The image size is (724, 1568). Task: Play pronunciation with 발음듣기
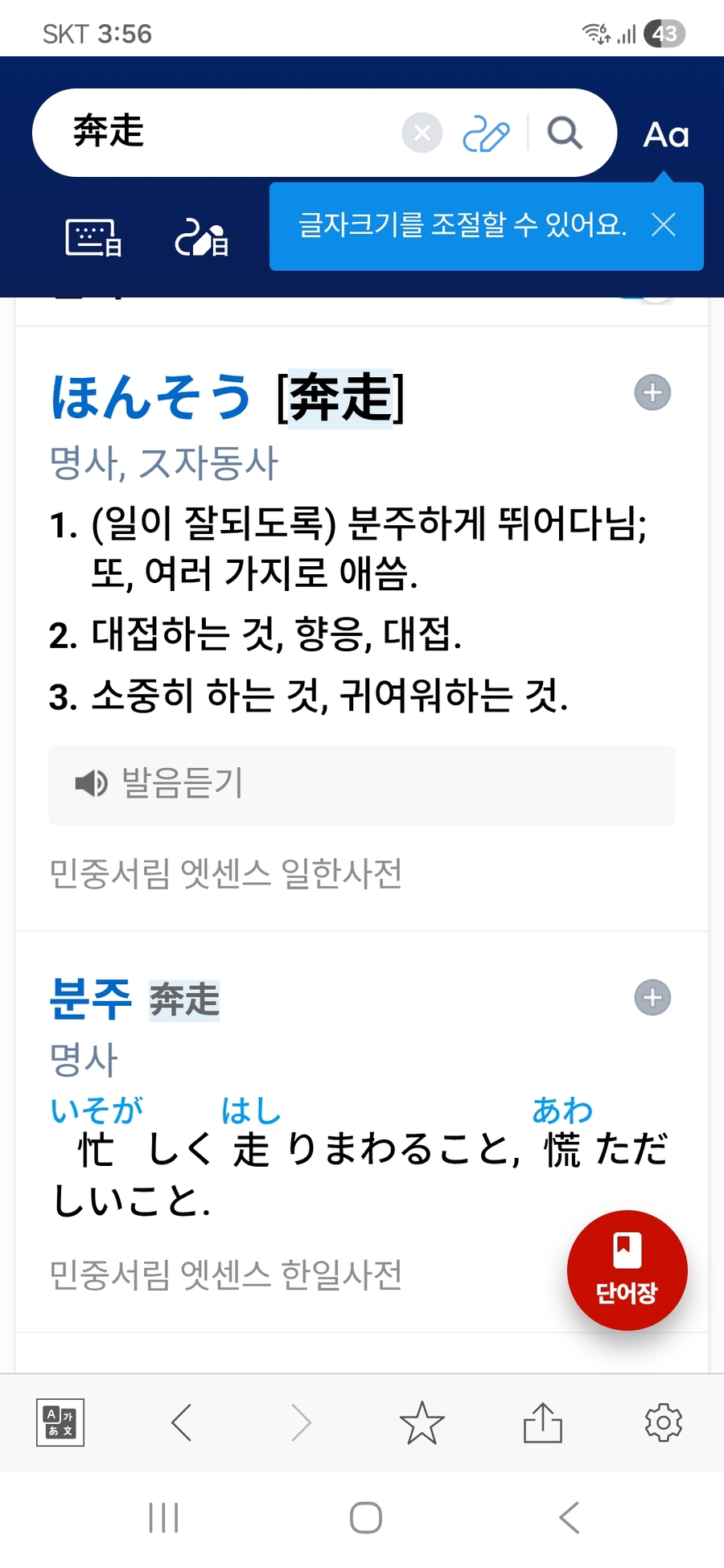tap(361, 784)
